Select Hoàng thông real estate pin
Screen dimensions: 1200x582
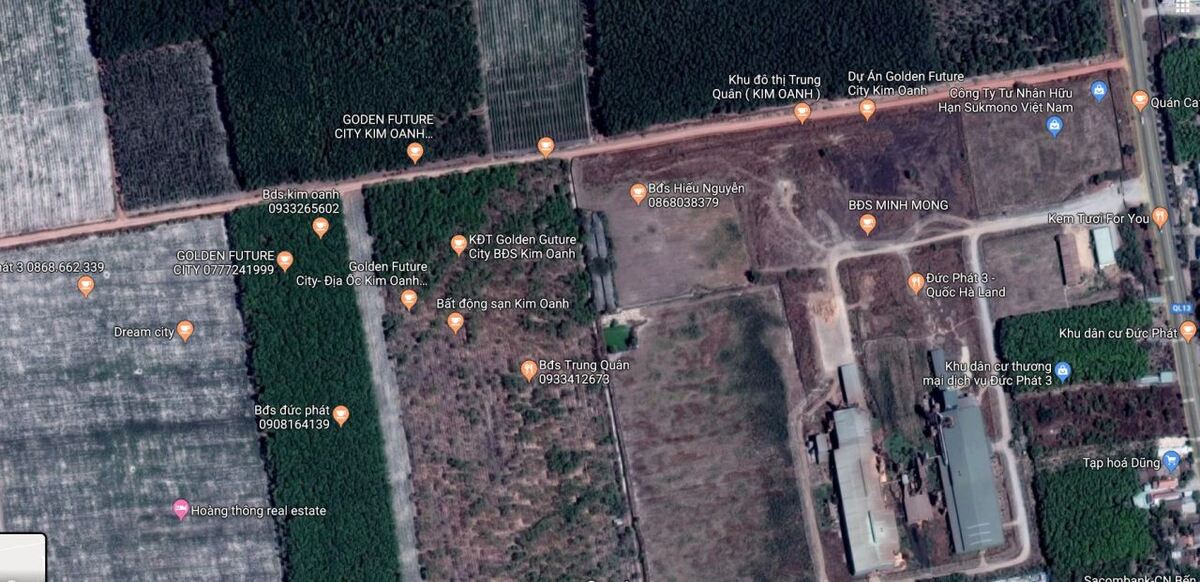[180, 509]
